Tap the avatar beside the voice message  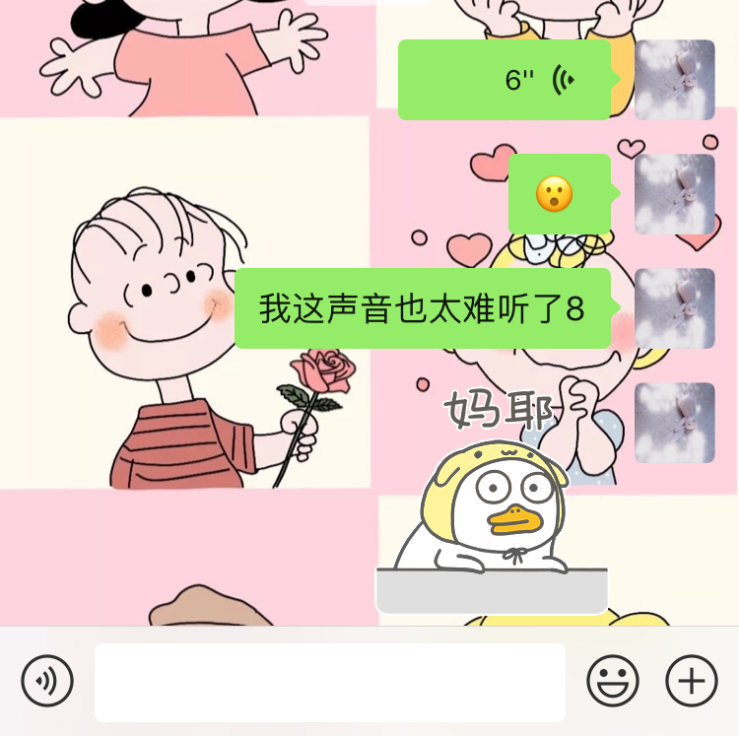(x=675, y=80)
